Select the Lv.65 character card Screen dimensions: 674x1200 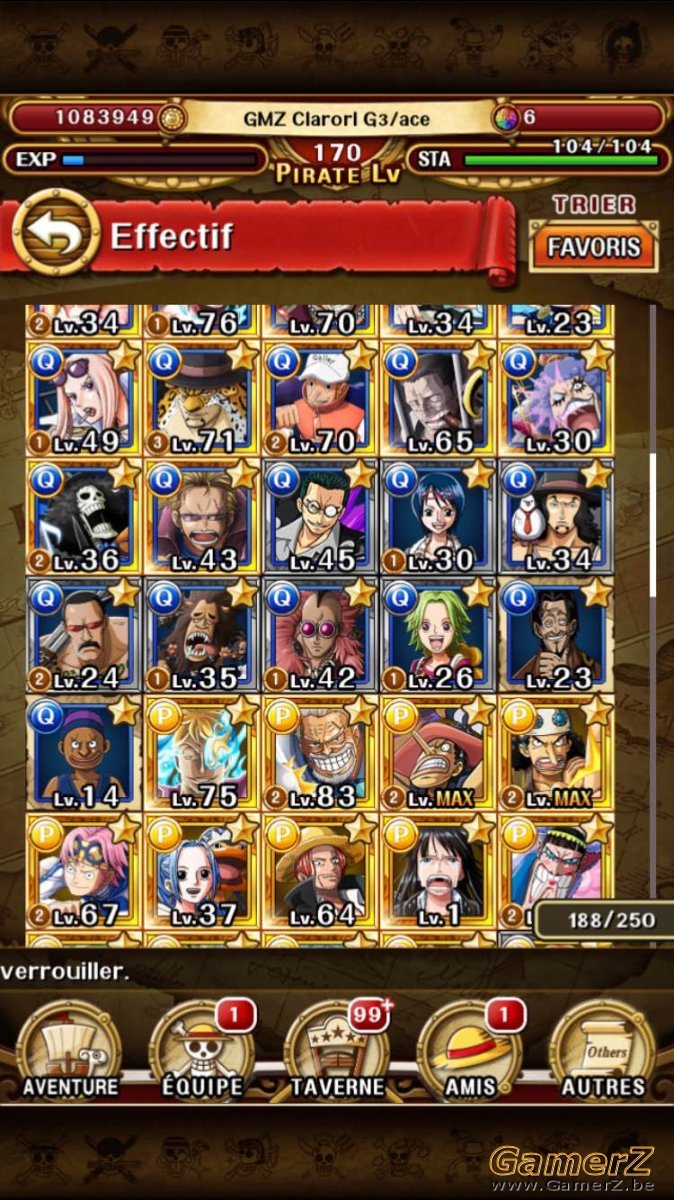439,399
